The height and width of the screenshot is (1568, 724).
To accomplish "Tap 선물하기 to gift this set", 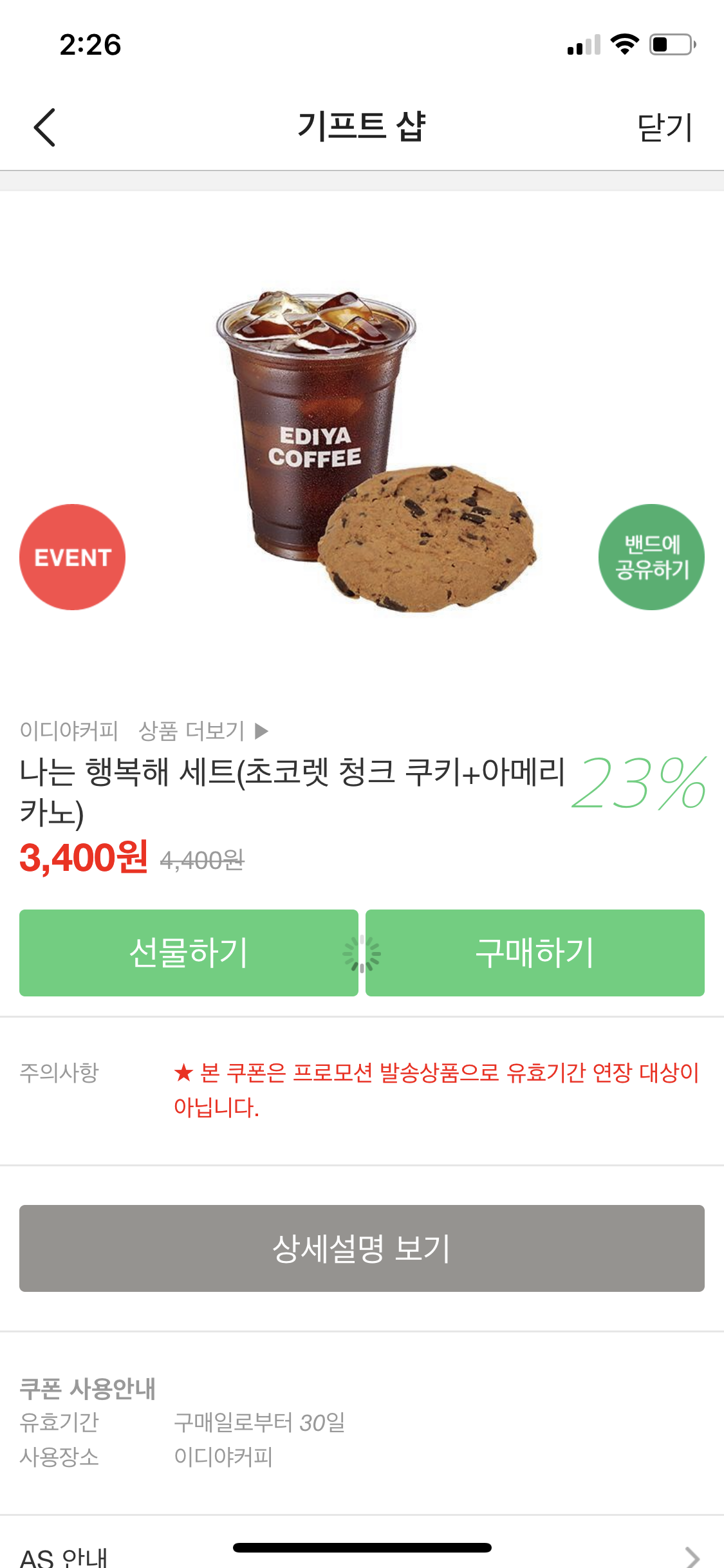I will point(188,953).
